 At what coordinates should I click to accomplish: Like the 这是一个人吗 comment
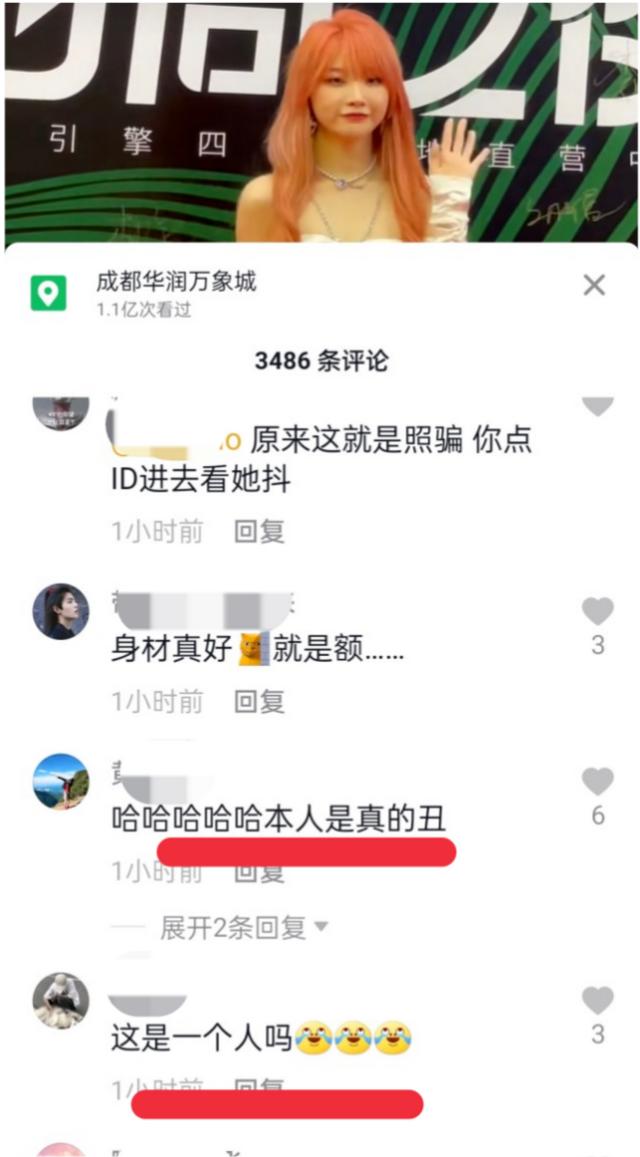598,1001
